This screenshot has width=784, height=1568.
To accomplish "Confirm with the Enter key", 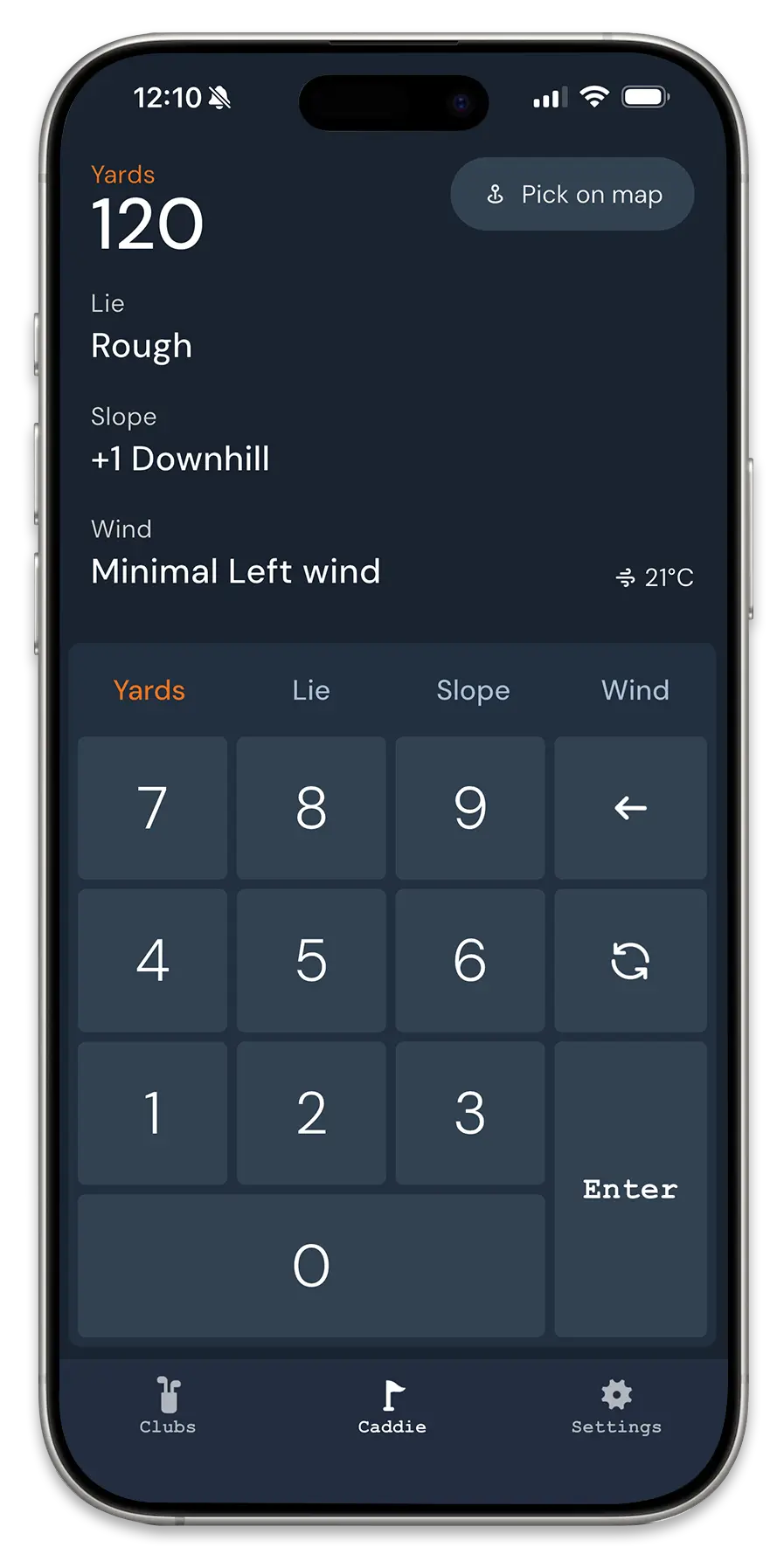I will coord(630,1189).
